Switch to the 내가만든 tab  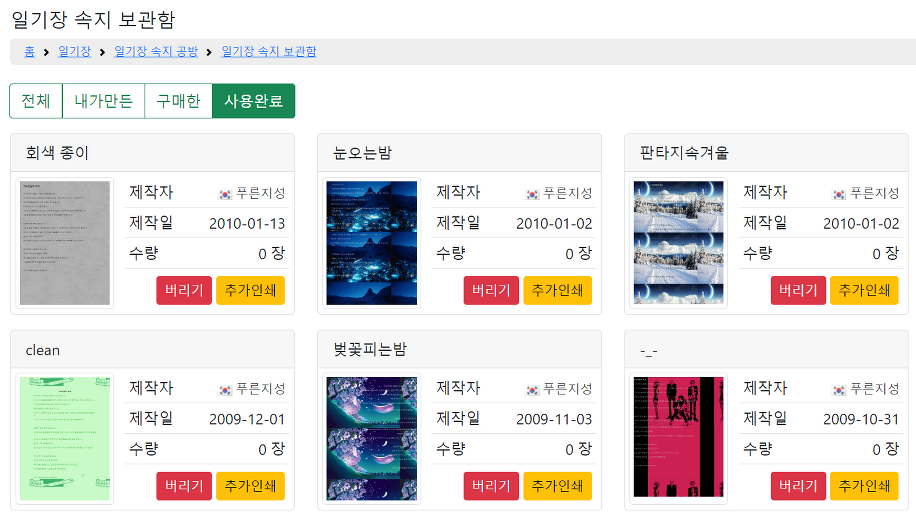(103, 101)
